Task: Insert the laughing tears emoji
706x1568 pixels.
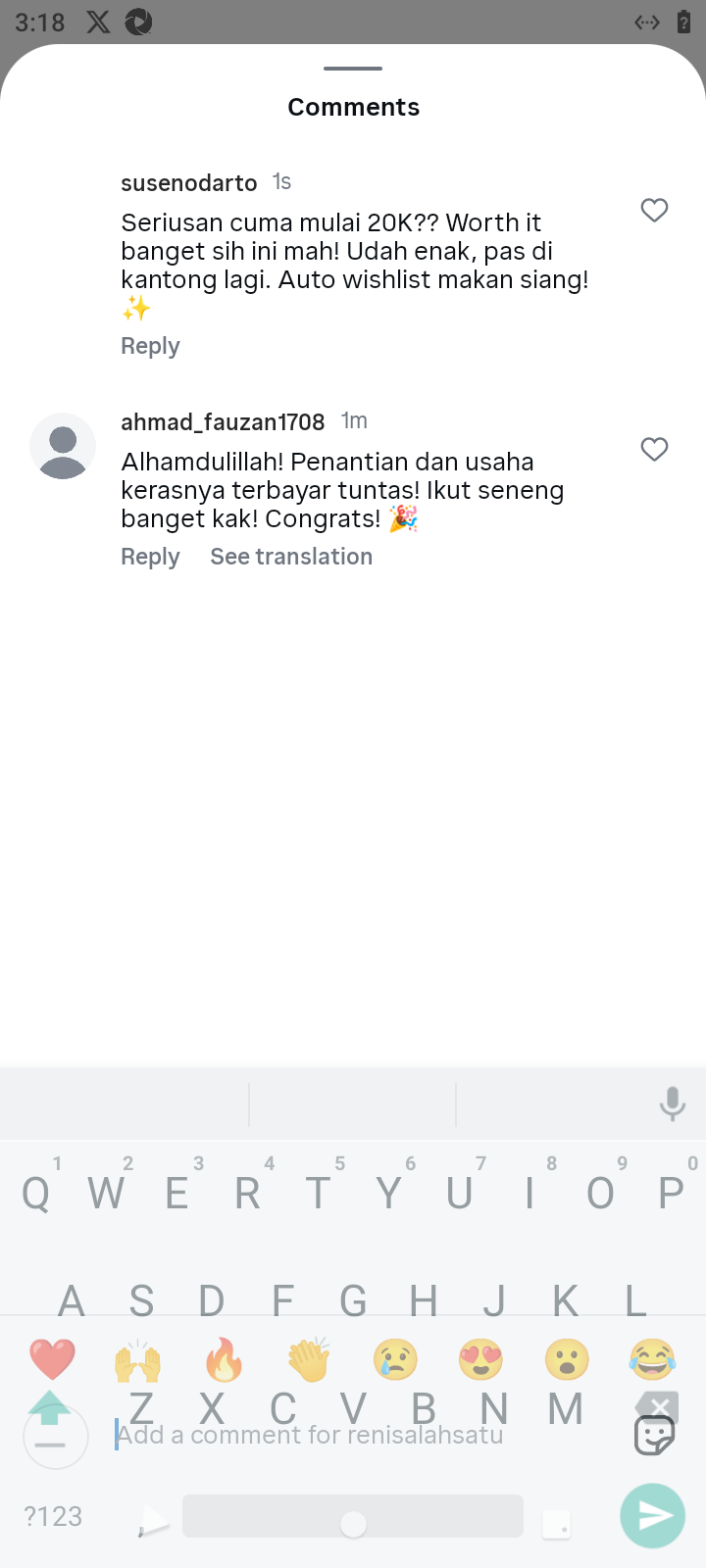Action: tap(652, 1359)
